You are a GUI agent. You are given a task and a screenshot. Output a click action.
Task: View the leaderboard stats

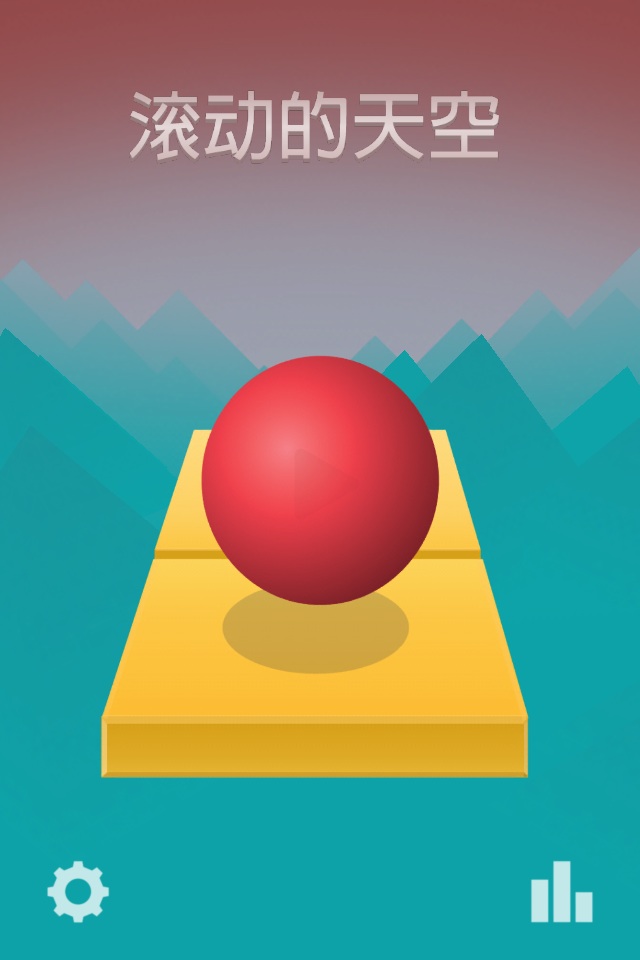click(561, 890)
